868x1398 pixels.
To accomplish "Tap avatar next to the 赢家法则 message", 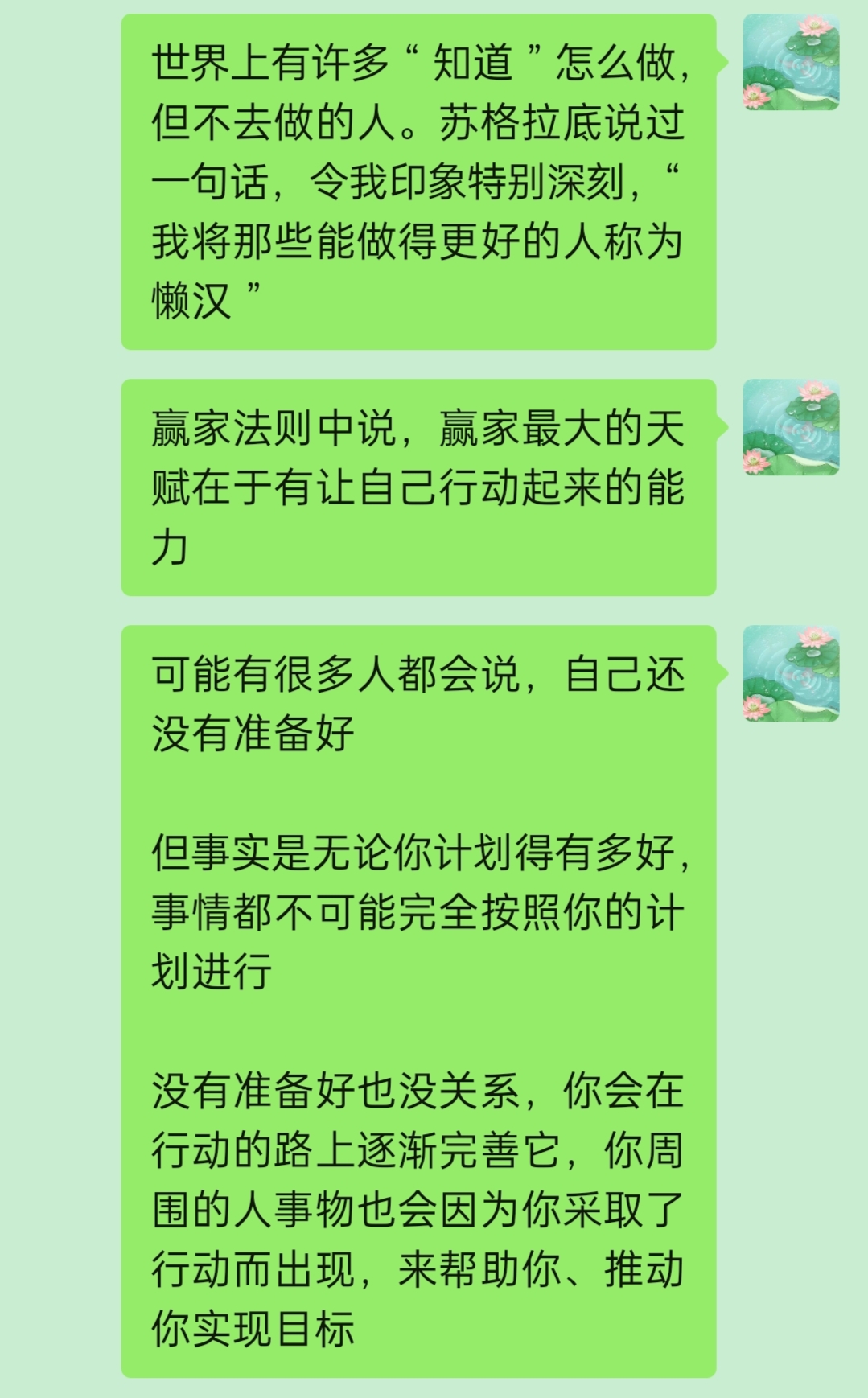I will click(791, 427).
